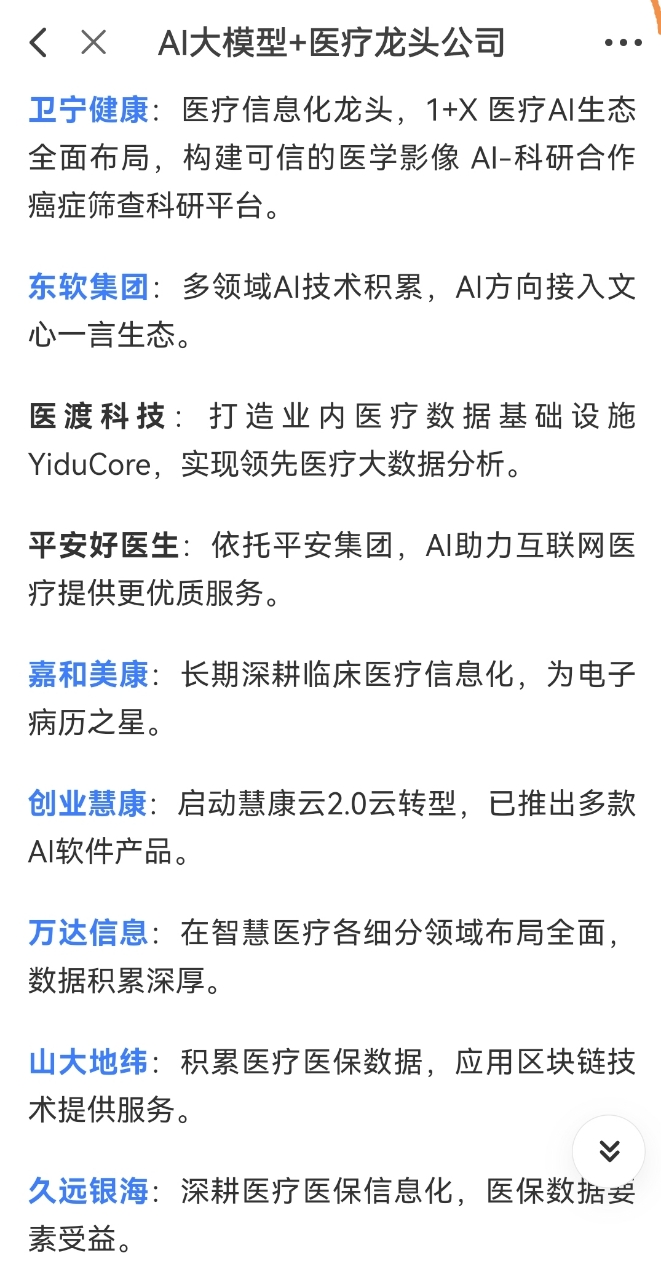Open the 嘉和美康 link
This screenshot has height=1280, width=661.
[x=88, y=674]
